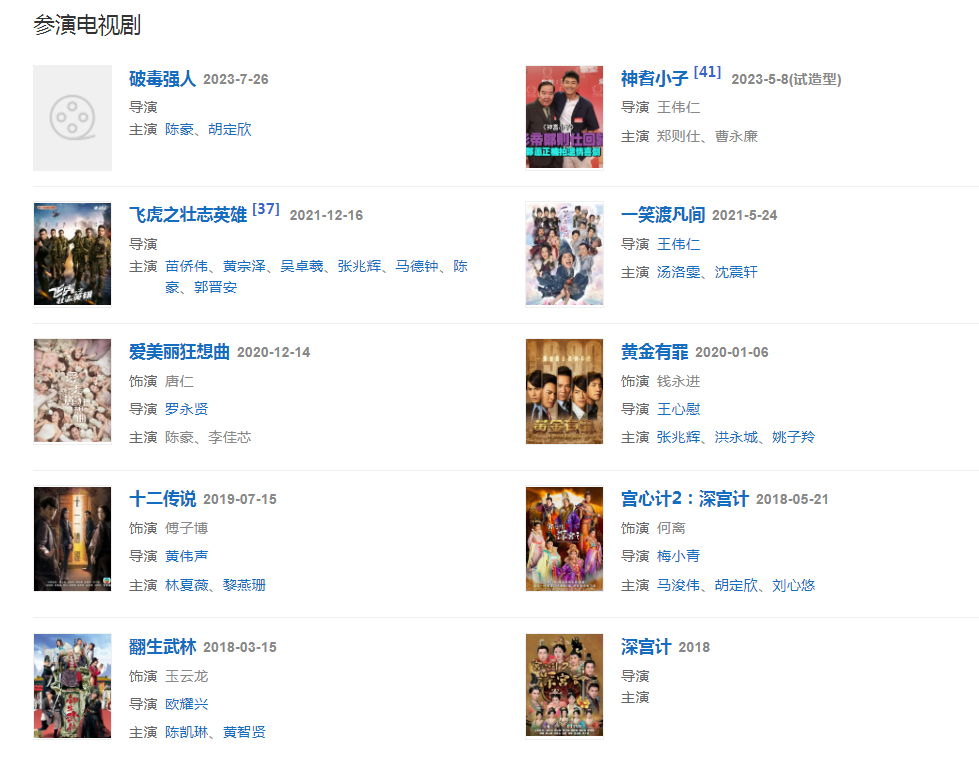Visit director 梅小青's page
This screenshot has height=757, width=979.
click(x=678, y=556)
